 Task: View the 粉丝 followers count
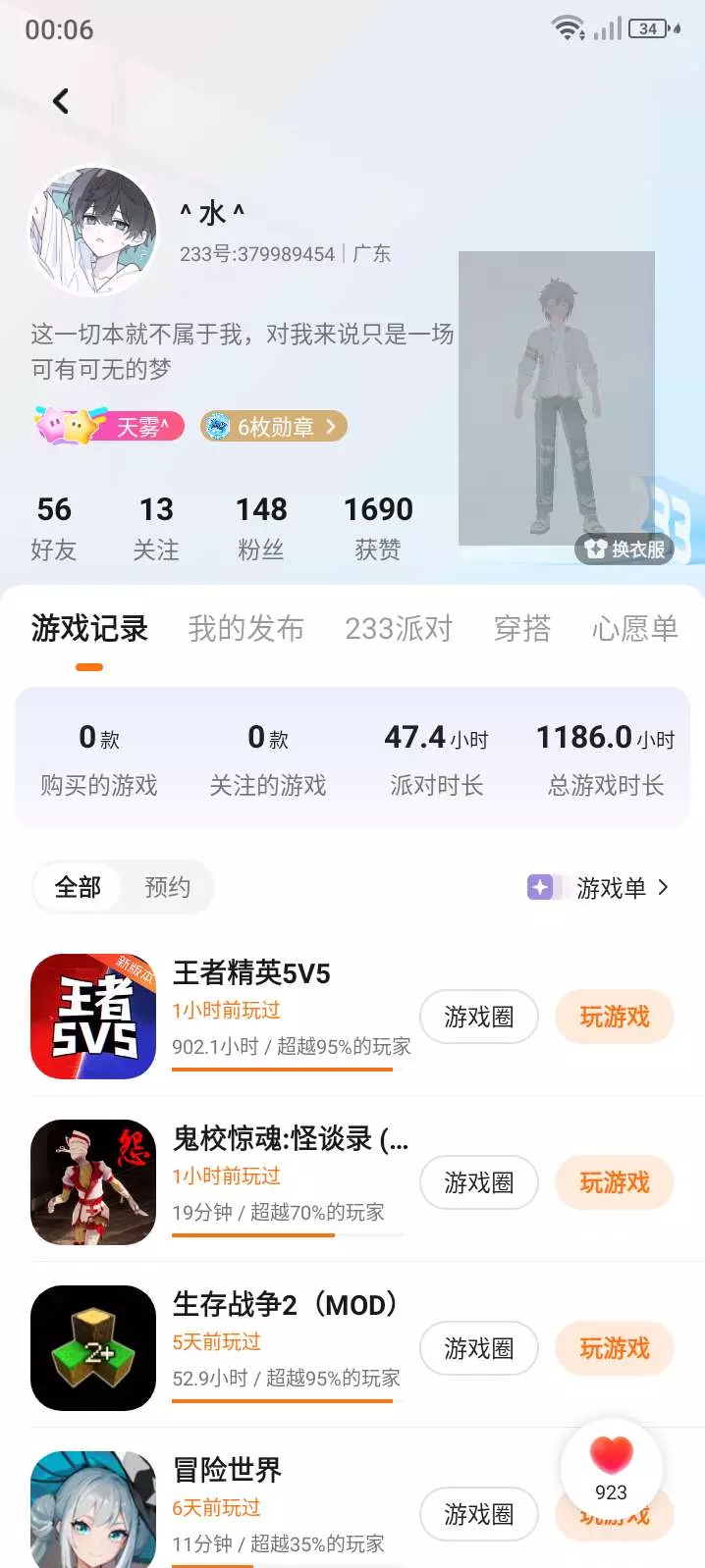pos(261,528)
